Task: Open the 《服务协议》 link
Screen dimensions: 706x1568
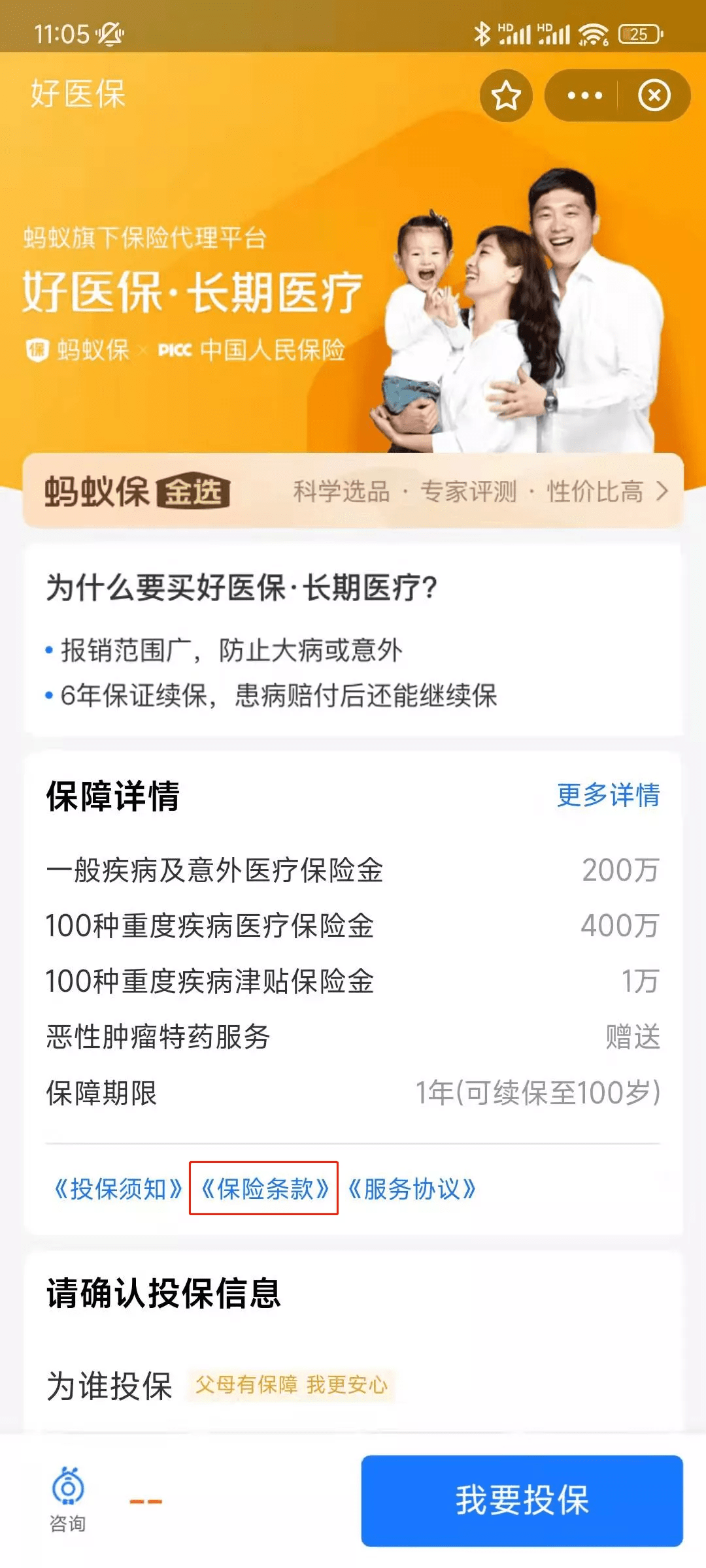Action: click(x=411, y=1188)
